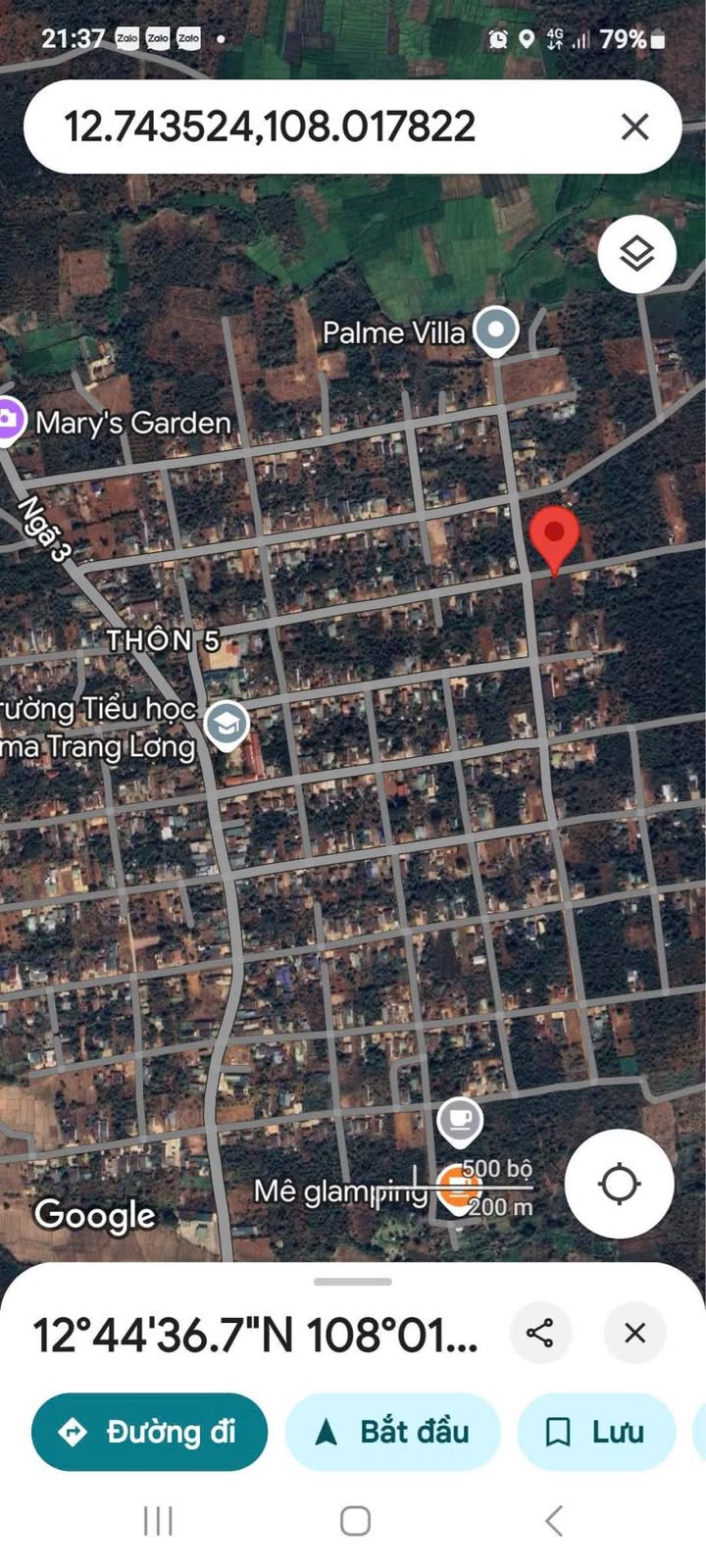Close the dropped pin info panel
The height and width of the screenshot is (1568, 706).
coord(635,1333)
